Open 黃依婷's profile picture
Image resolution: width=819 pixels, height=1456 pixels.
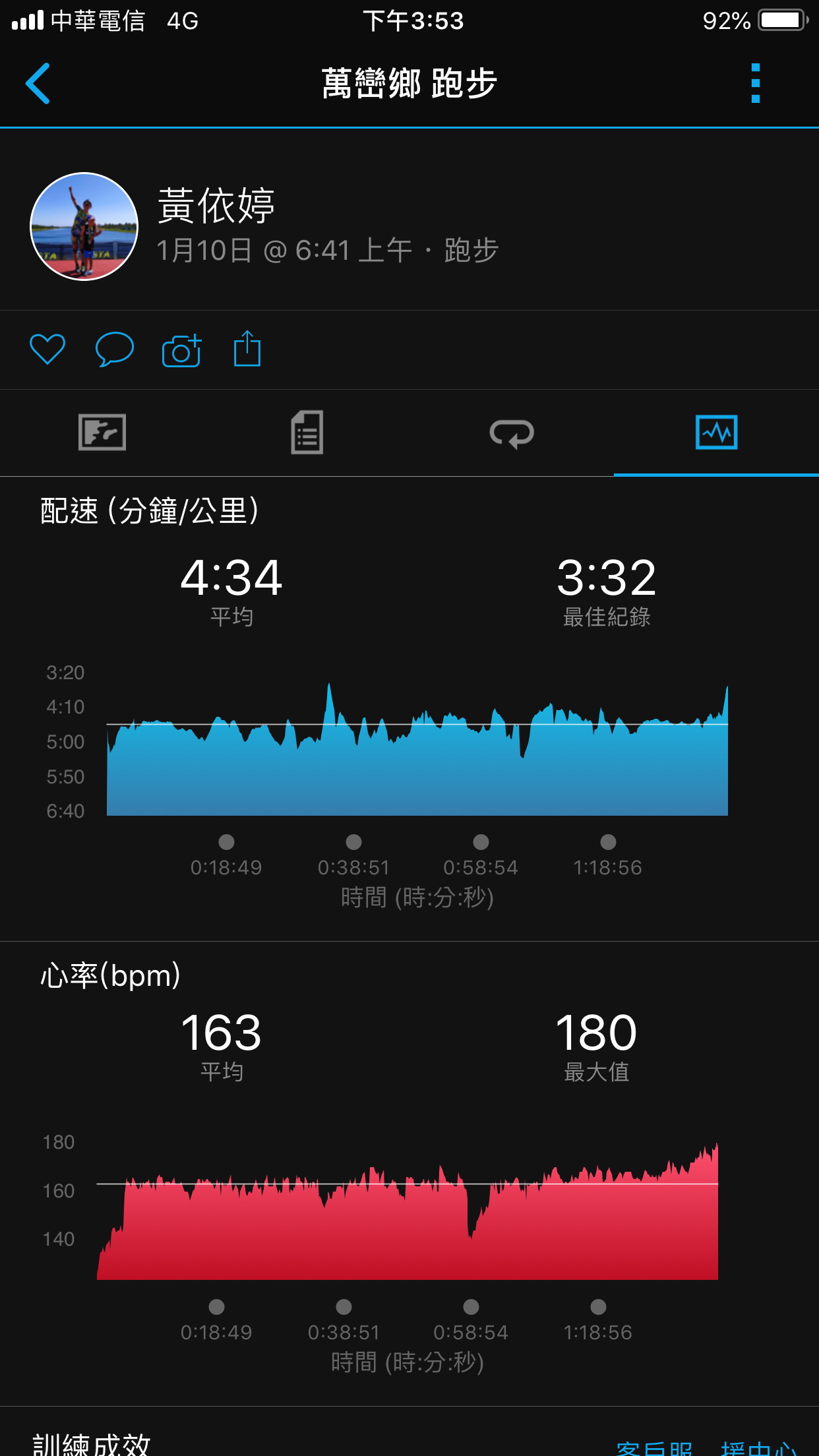click(84, 226)
